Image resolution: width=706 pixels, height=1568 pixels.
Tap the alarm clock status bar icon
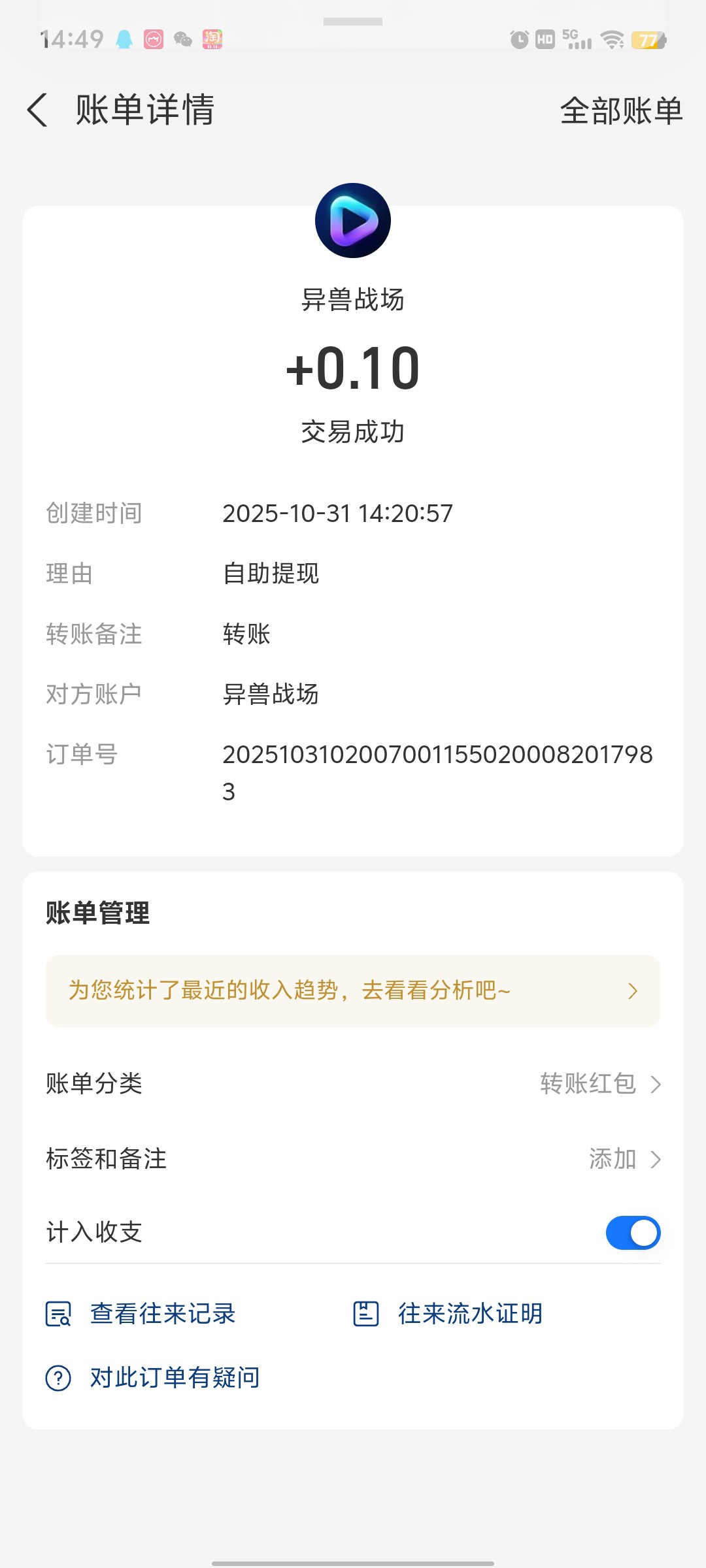pos(520,39)
